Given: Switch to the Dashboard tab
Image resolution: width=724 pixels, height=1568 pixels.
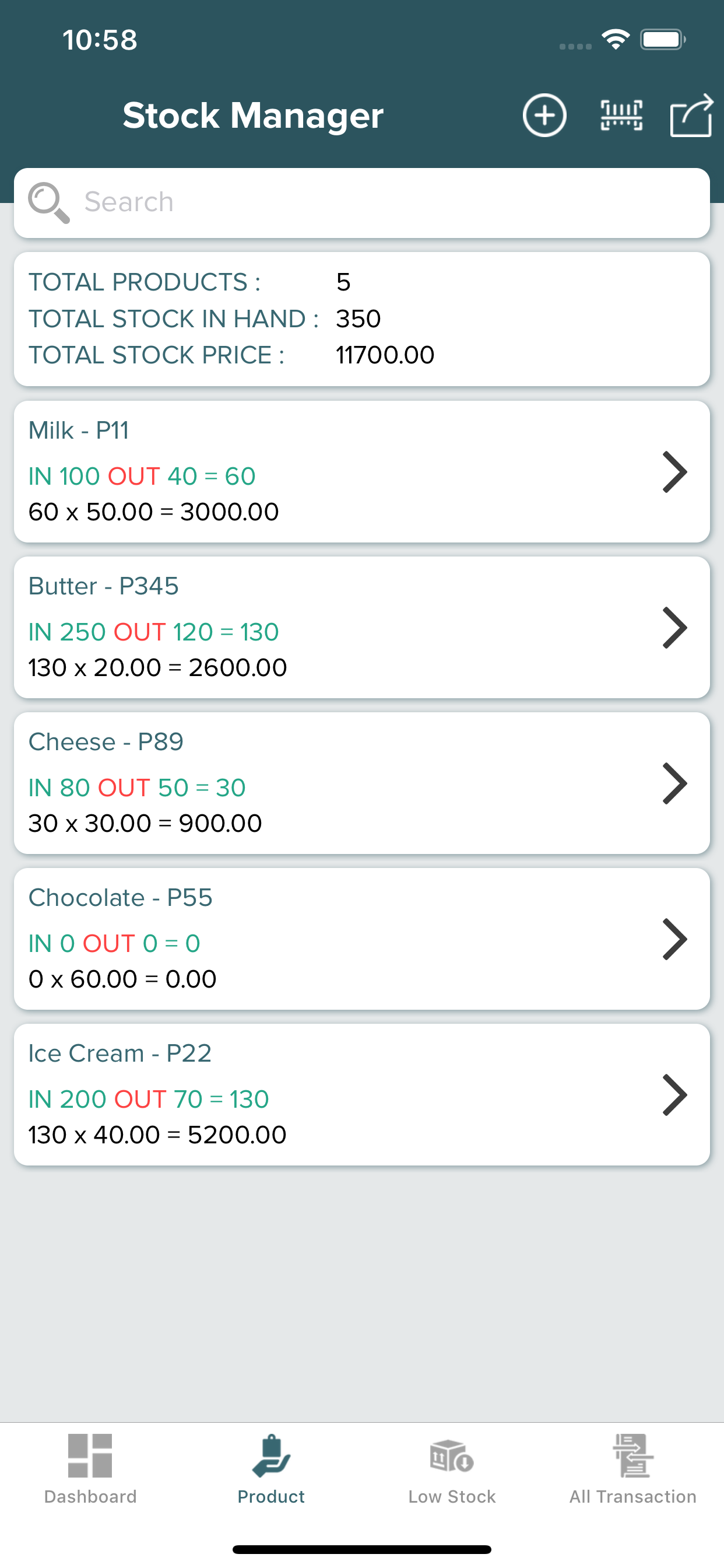Looking at the screenshot, I should click(90, 1469).
